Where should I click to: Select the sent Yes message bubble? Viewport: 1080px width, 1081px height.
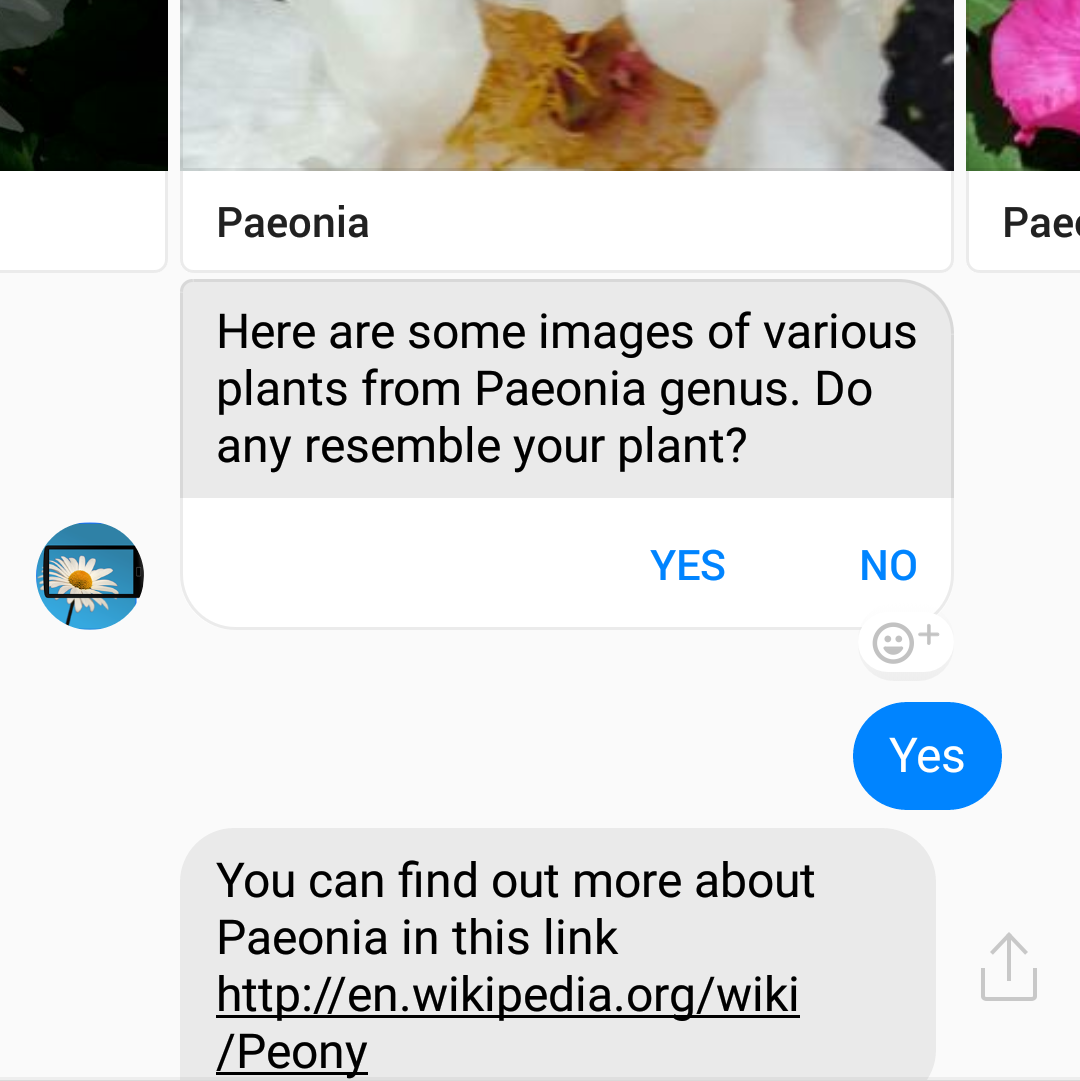click(926, 756)
